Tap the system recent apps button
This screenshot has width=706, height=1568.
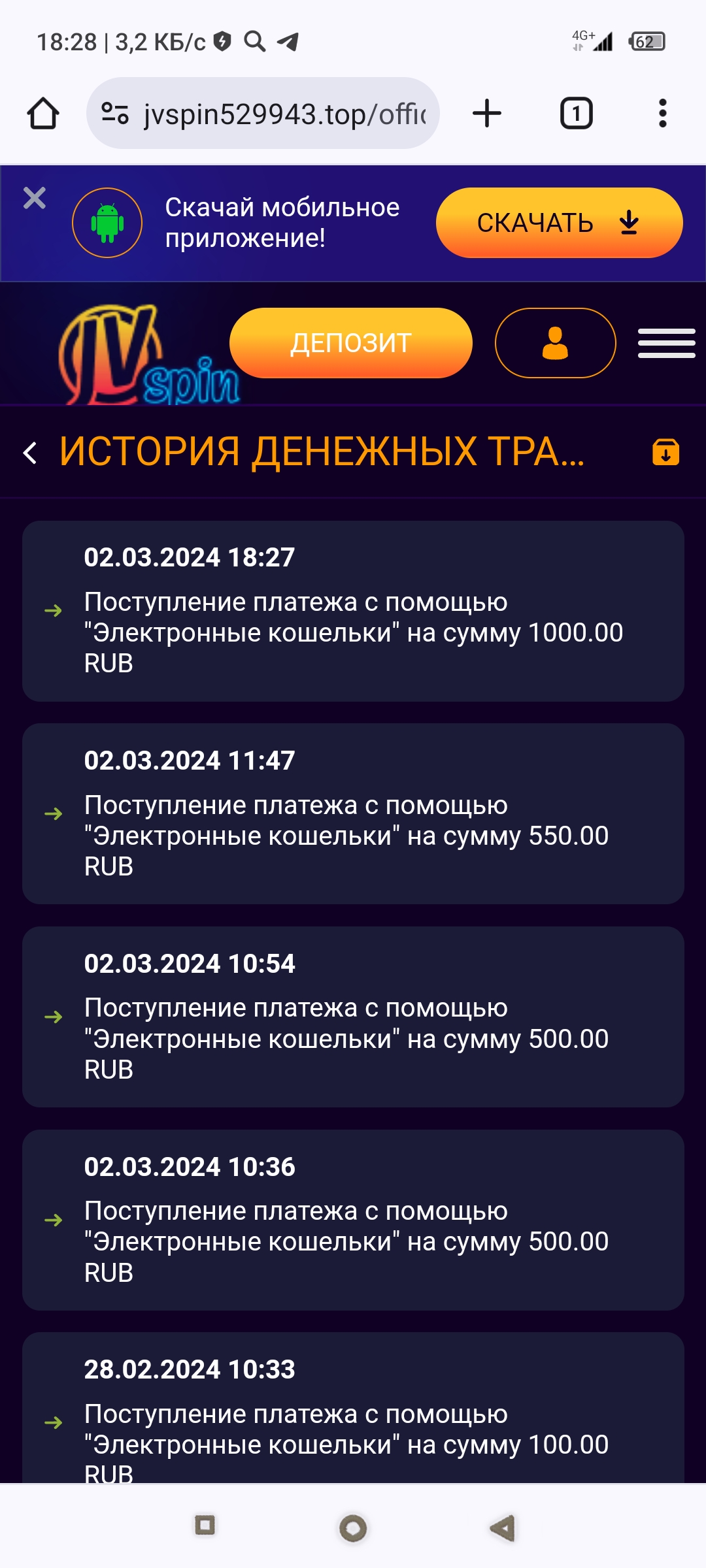pyautogui.click(x=205, y=1526)
